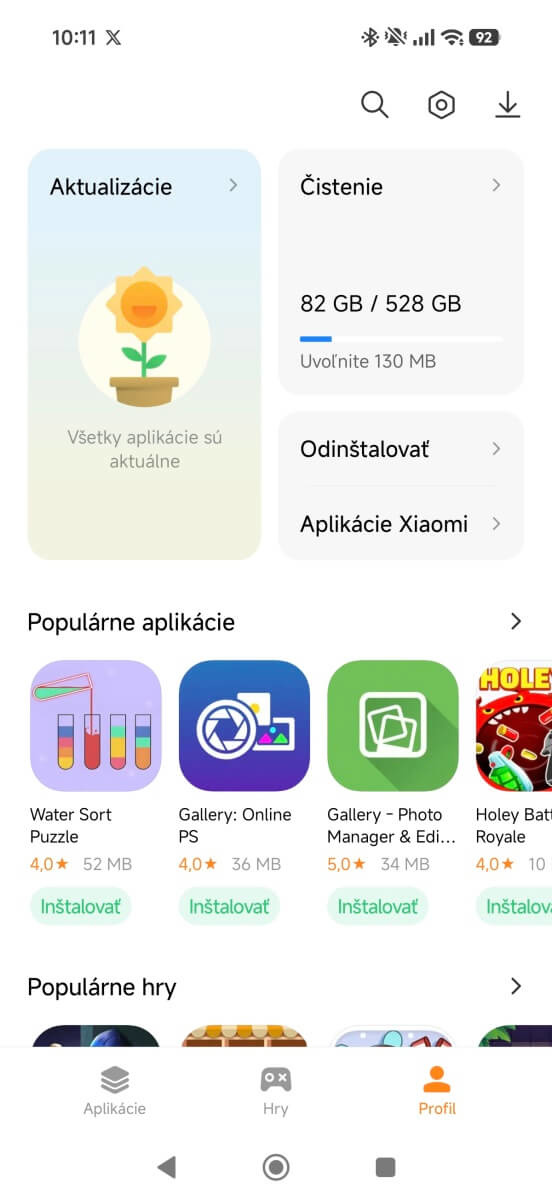This screenshot has height=1200, width=552.
Task: Go to the home screen
Action: pyautogui.click(x=276, y=1166)
